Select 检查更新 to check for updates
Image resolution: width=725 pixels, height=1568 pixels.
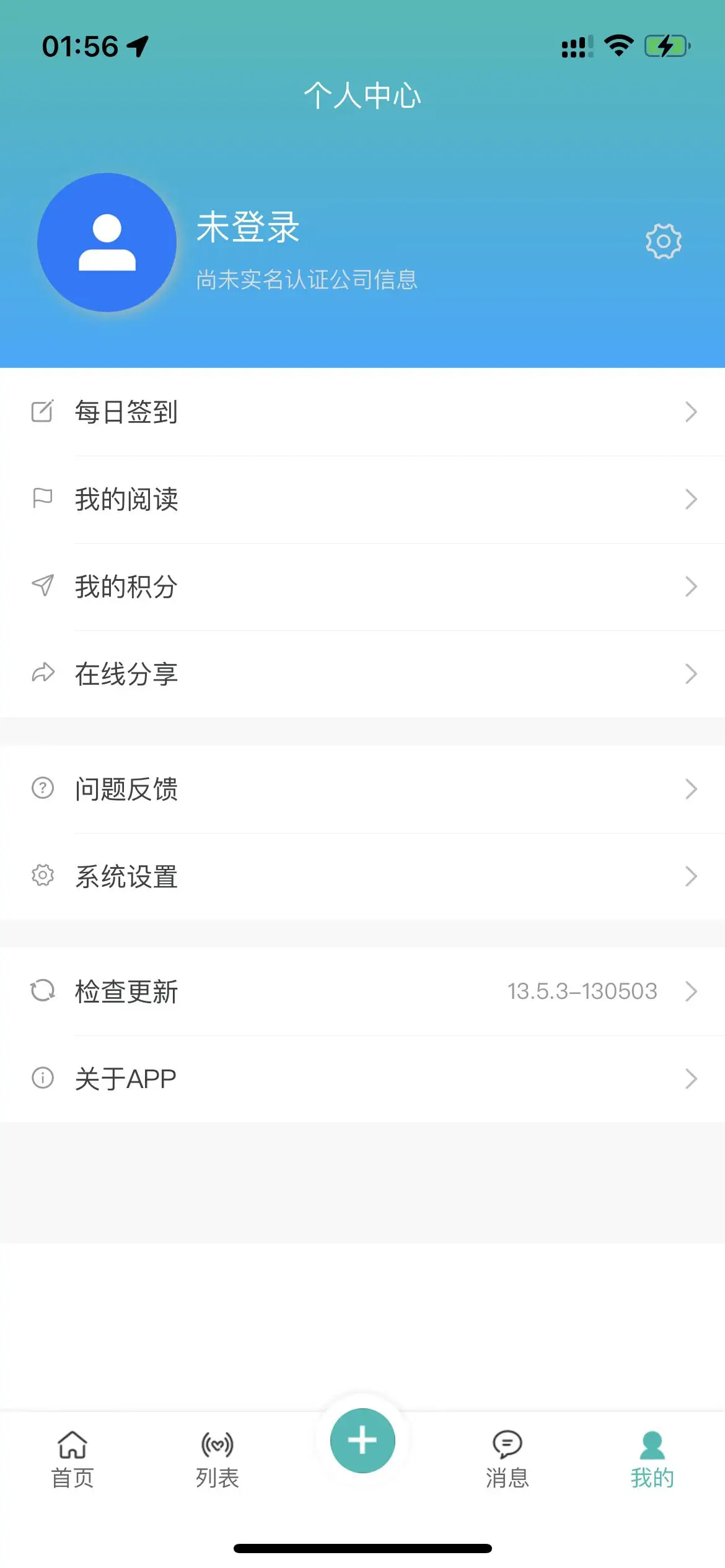[x=362, y=991]
